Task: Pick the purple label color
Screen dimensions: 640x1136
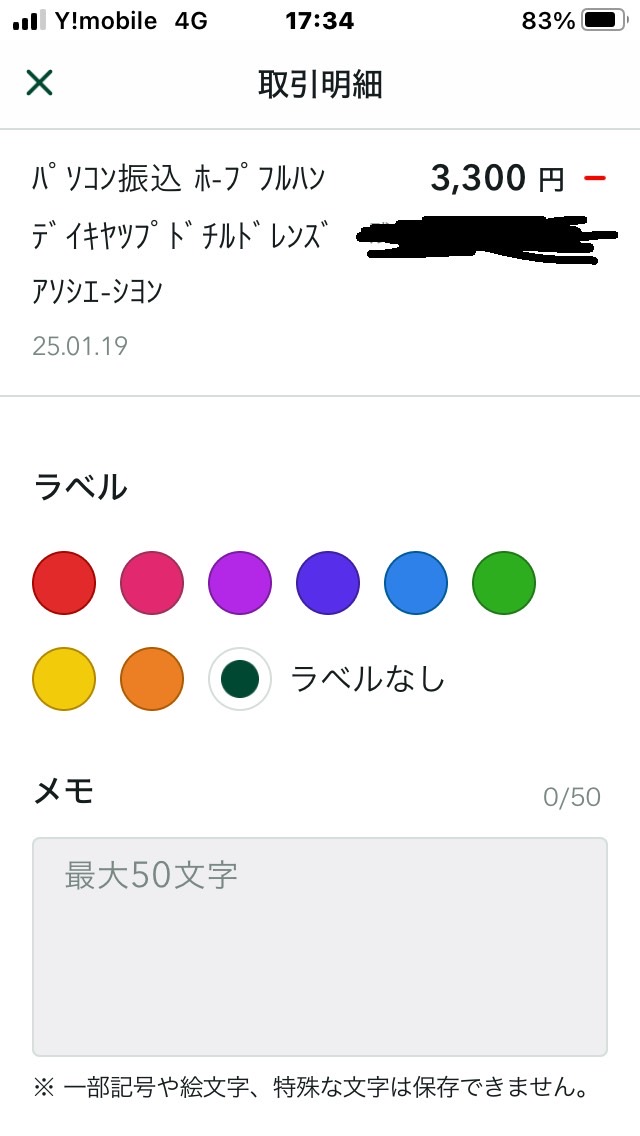Action: [240, 582]
